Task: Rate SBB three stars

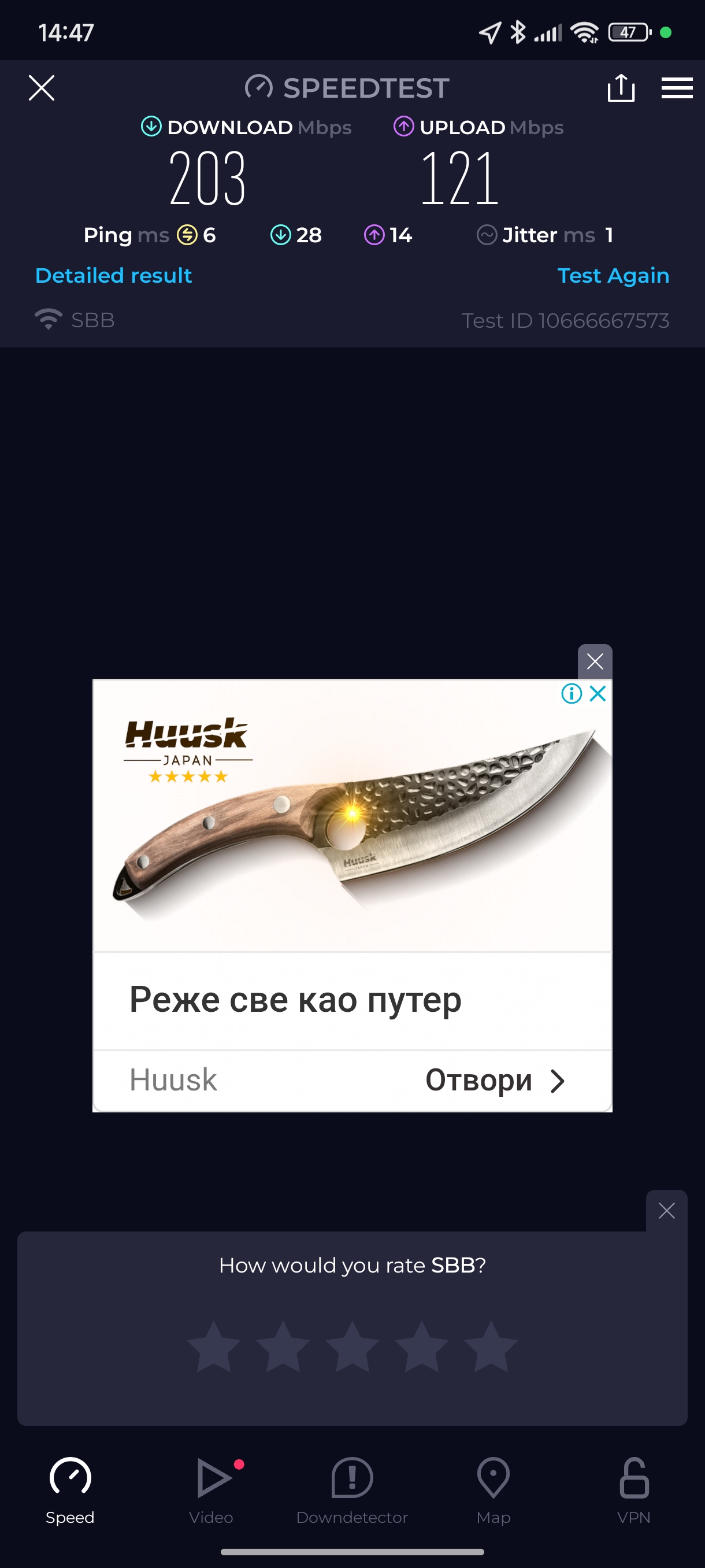Action: click(x=352, y=1346)
